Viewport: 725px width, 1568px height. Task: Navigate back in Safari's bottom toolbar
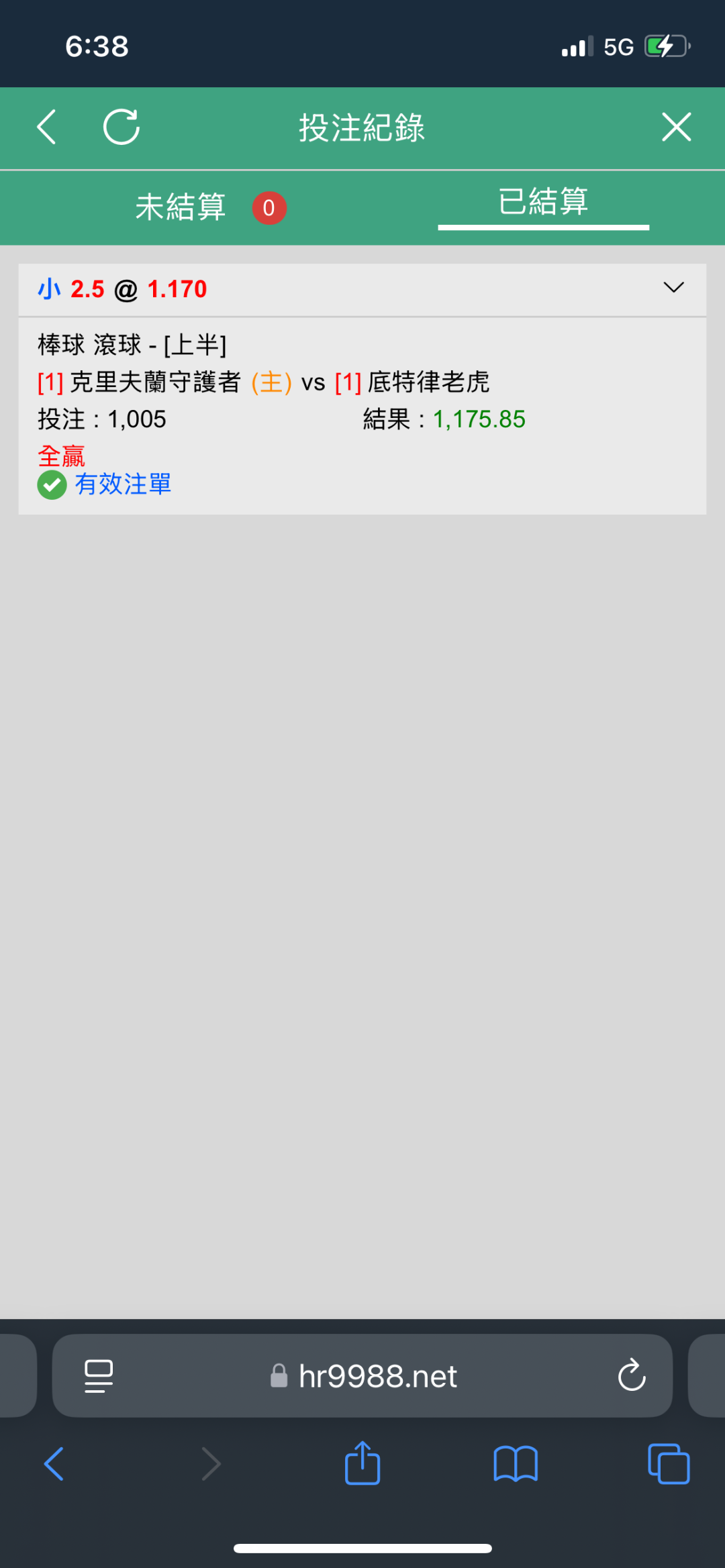(54, 1463)
